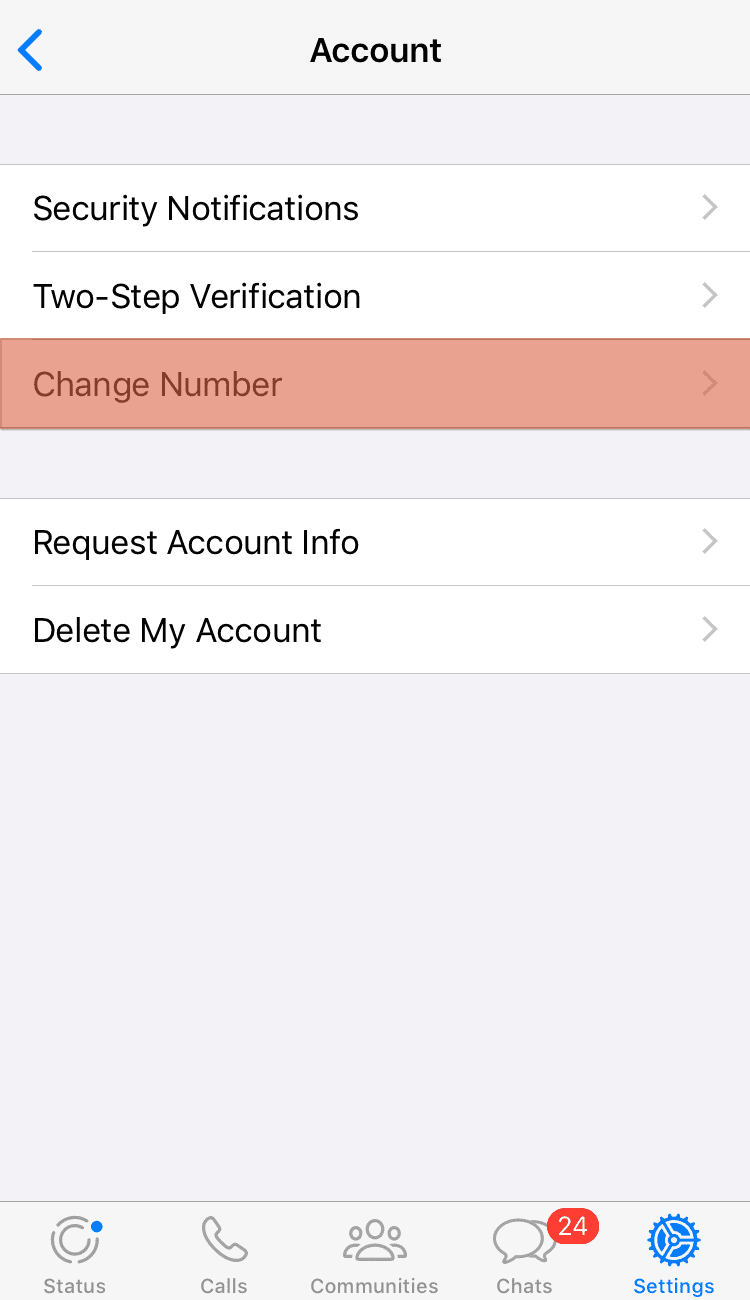Go back from Account screen
The width and height of the screenshot is (750, 1300).
[x=31, y=50]
